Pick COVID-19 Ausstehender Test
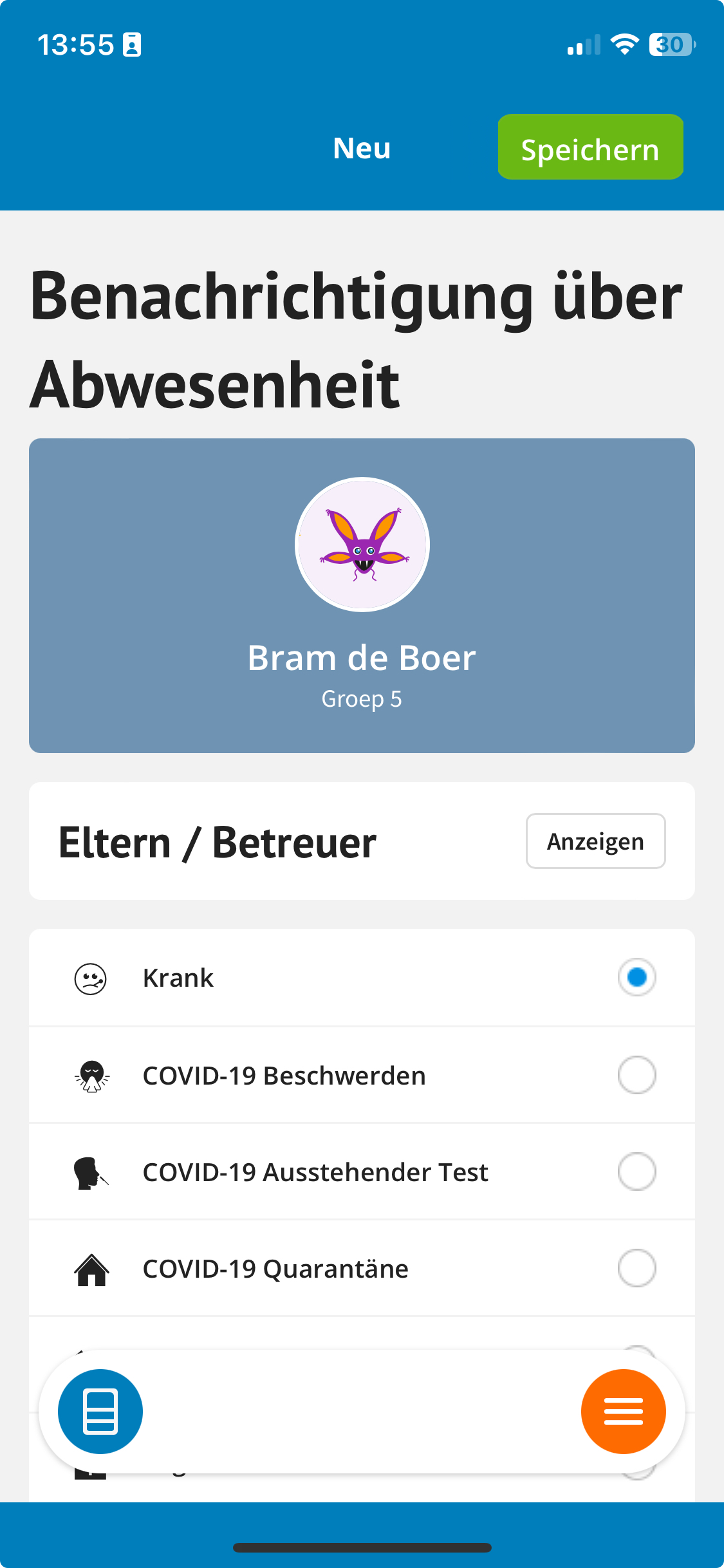 [x=636, y=1171]
